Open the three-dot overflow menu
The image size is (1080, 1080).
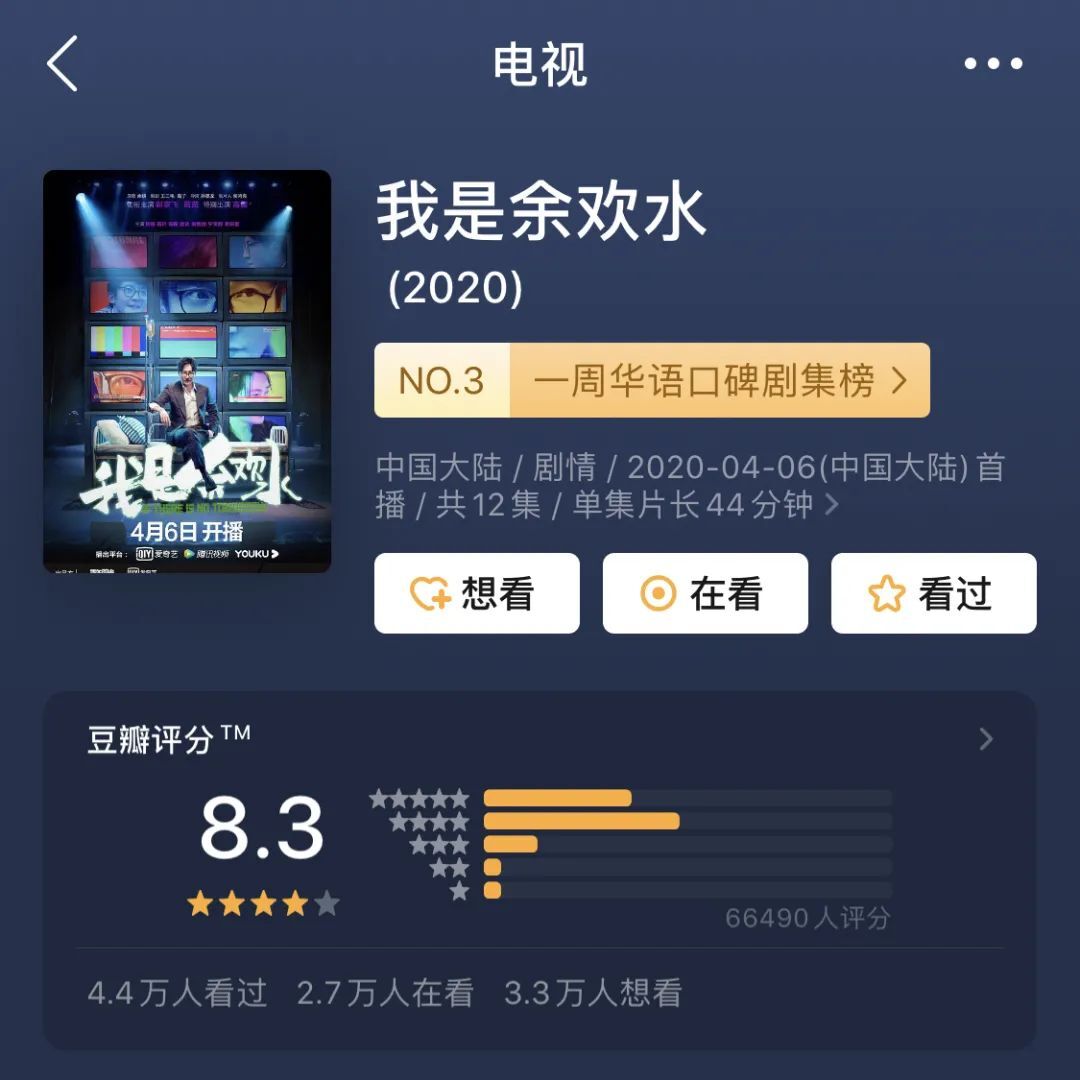992,64
